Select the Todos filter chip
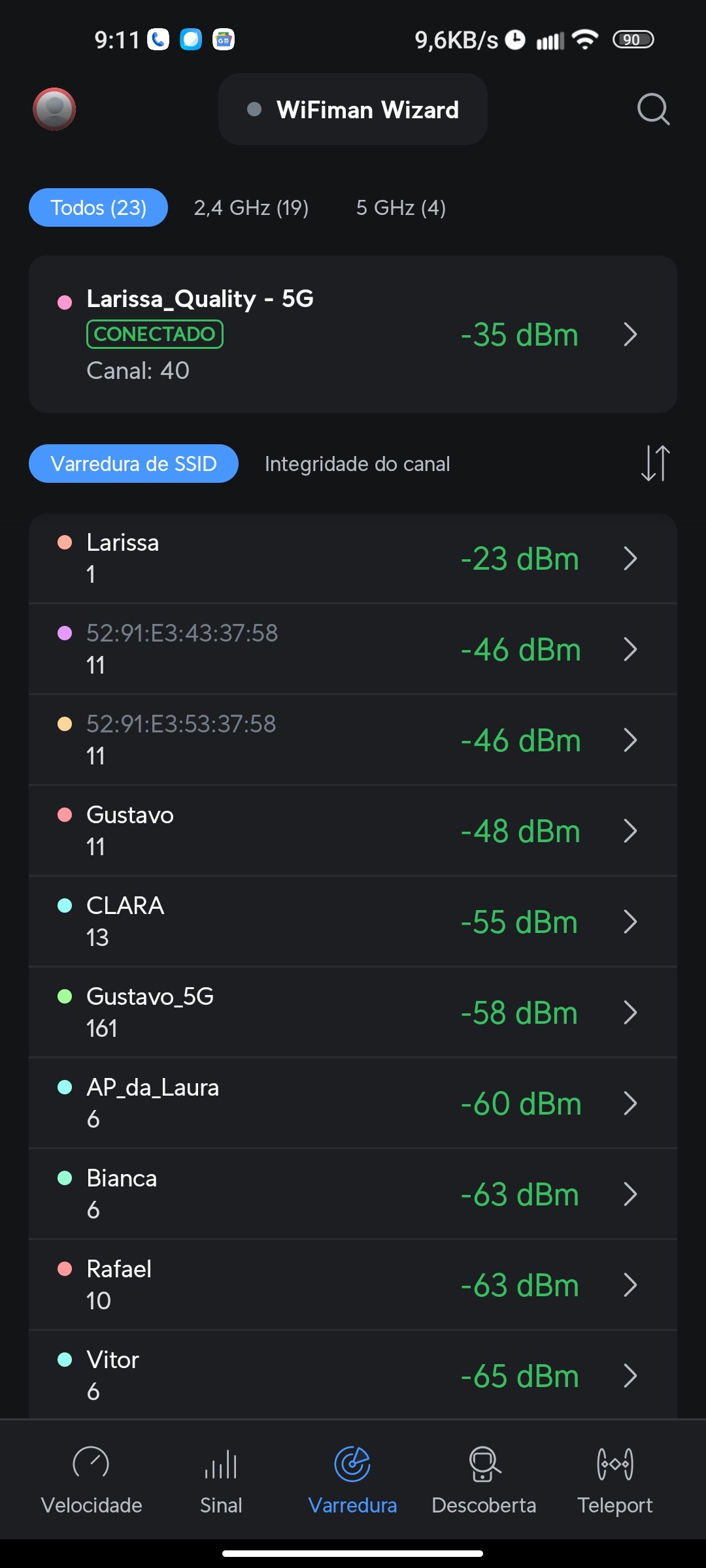 tap(98, 208)
